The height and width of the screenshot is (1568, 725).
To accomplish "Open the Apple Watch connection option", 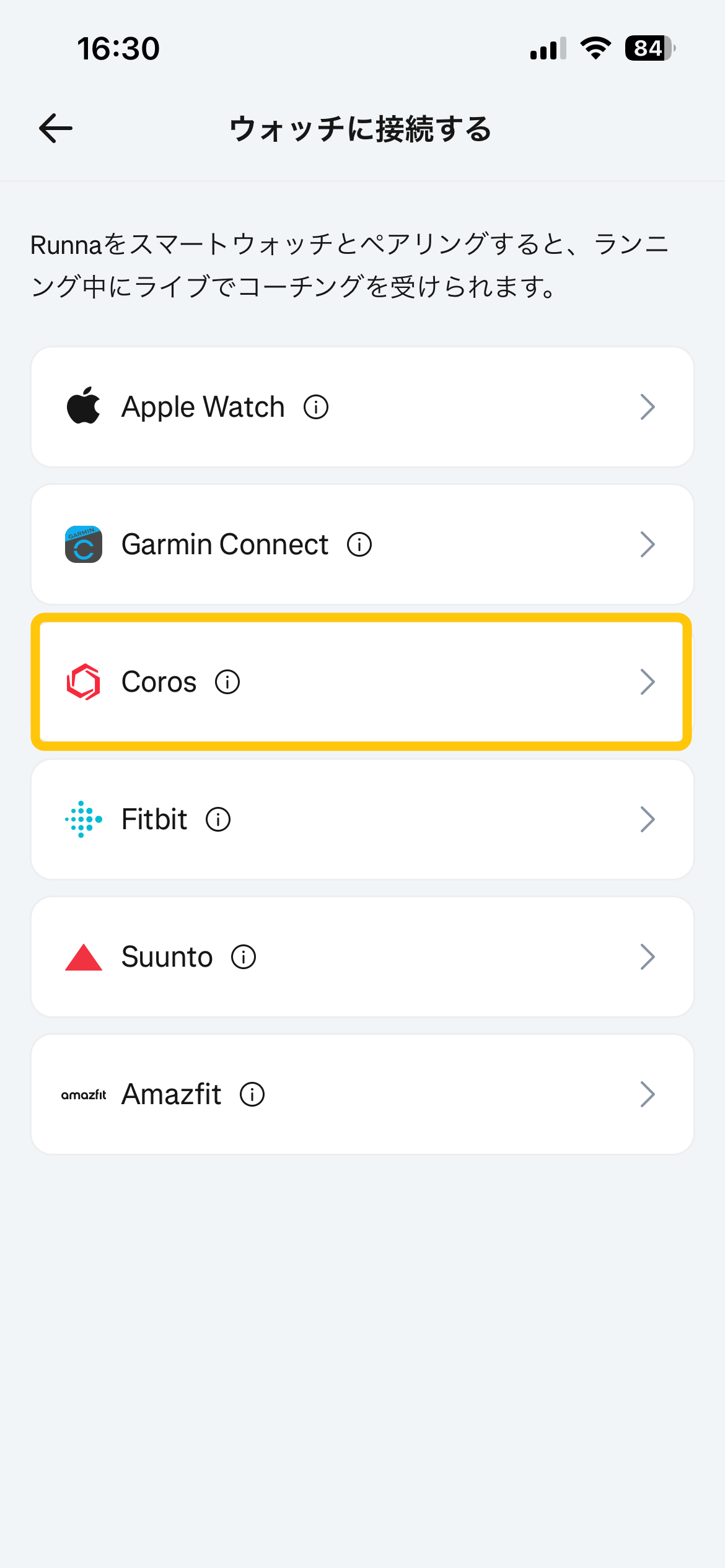I will point(362,407).
